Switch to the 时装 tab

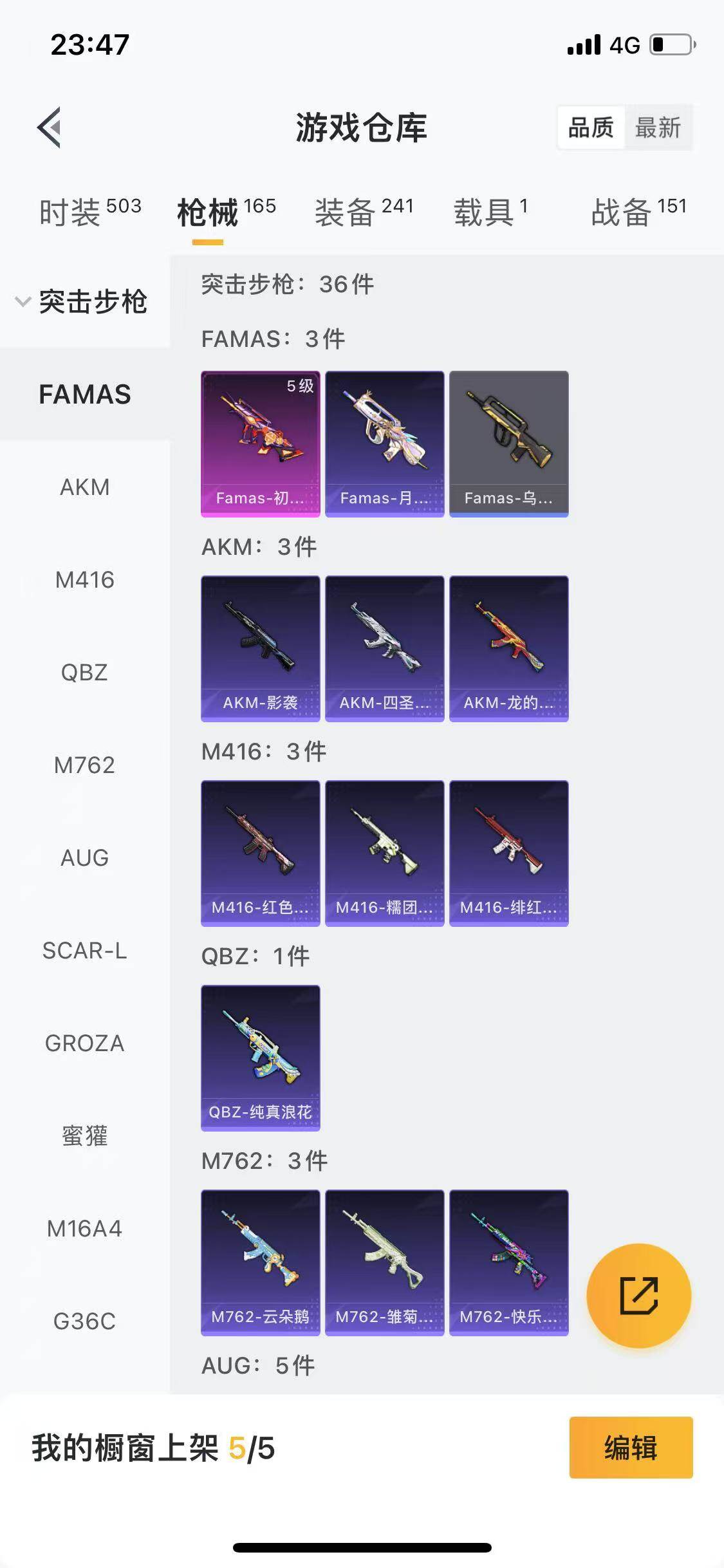(89, 212)
